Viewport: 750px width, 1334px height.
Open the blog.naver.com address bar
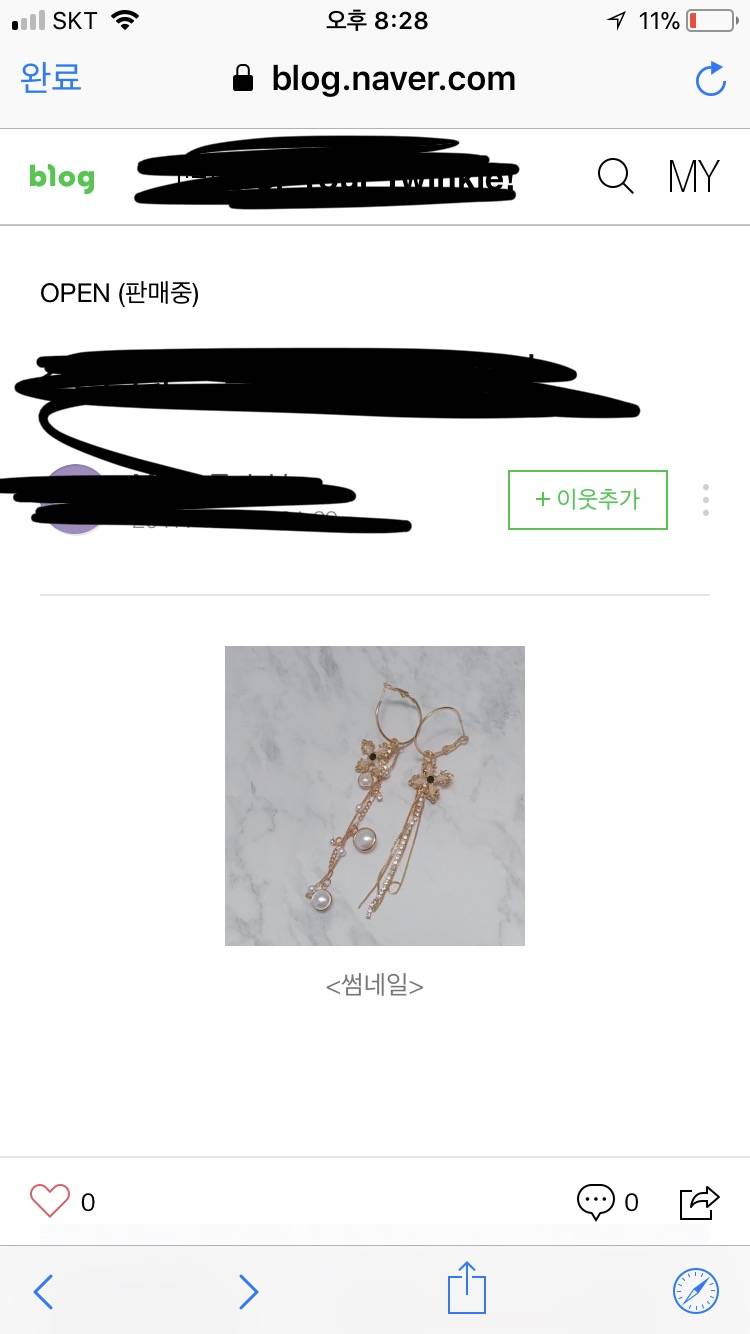click(x=393, y=78)
